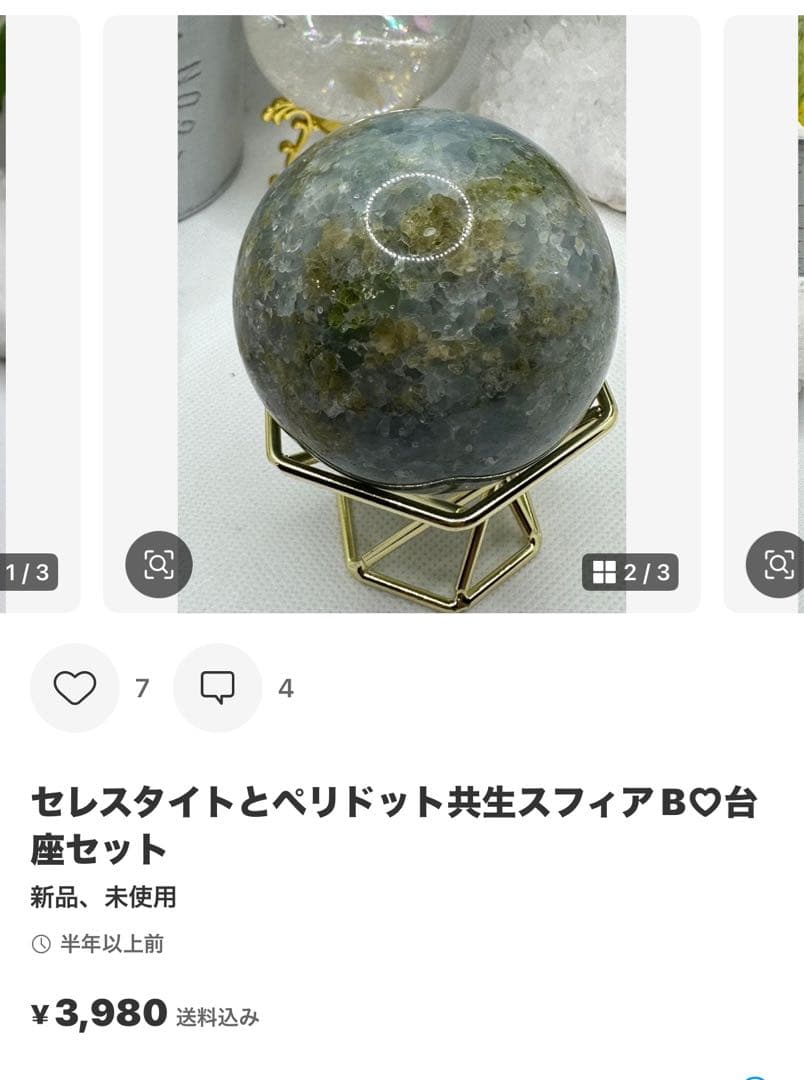Image resolution: width=804 pixels, height=1080 pixels.
Task: Tap the image search lens on the main photo
Action: (x=158, y=564)
